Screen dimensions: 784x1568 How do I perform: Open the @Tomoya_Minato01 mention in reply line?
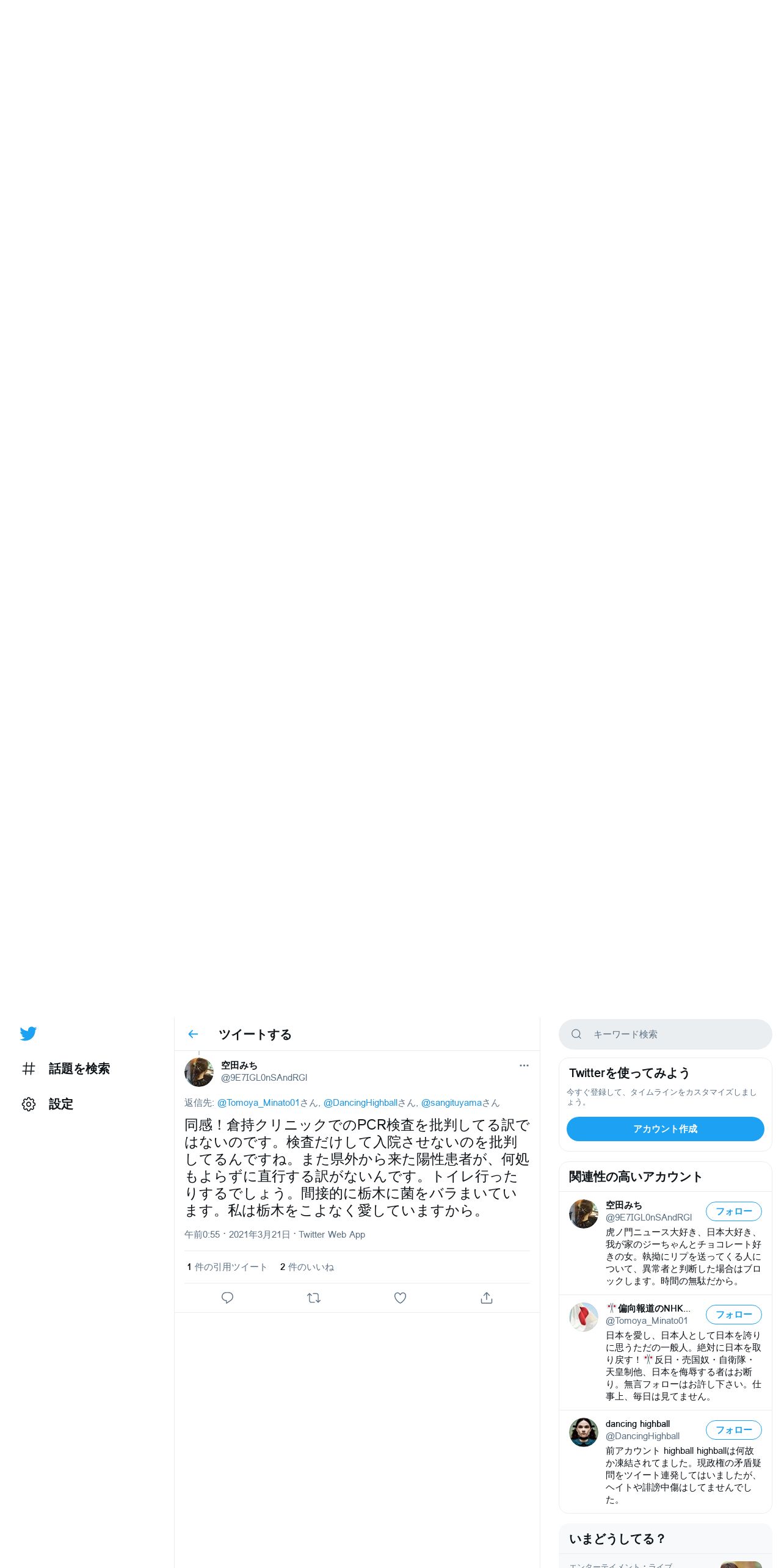tap(258, 1102)
